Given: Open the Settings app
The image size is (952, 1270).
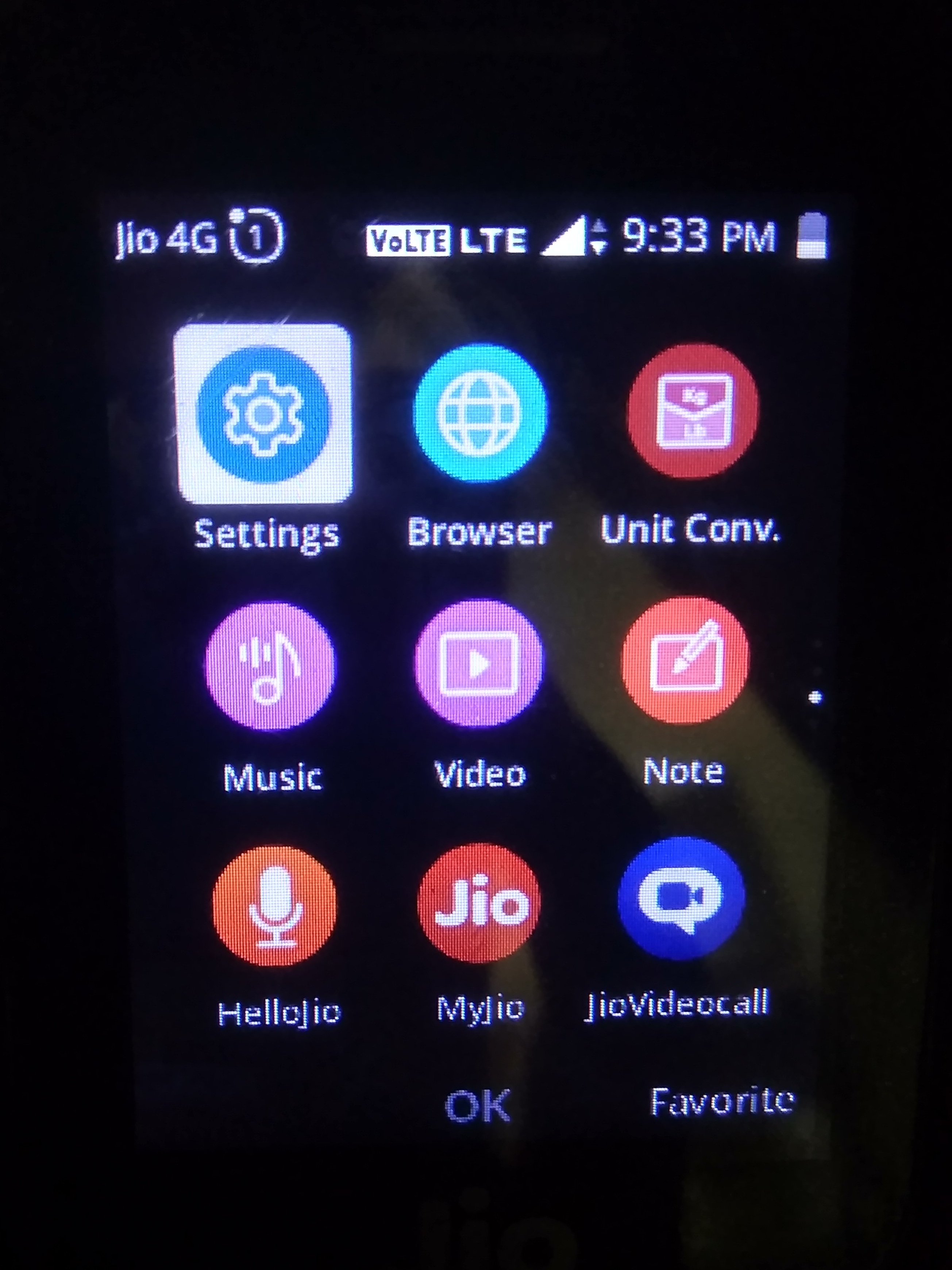Looking at the screenshot, I should click(x=263, y=414).
